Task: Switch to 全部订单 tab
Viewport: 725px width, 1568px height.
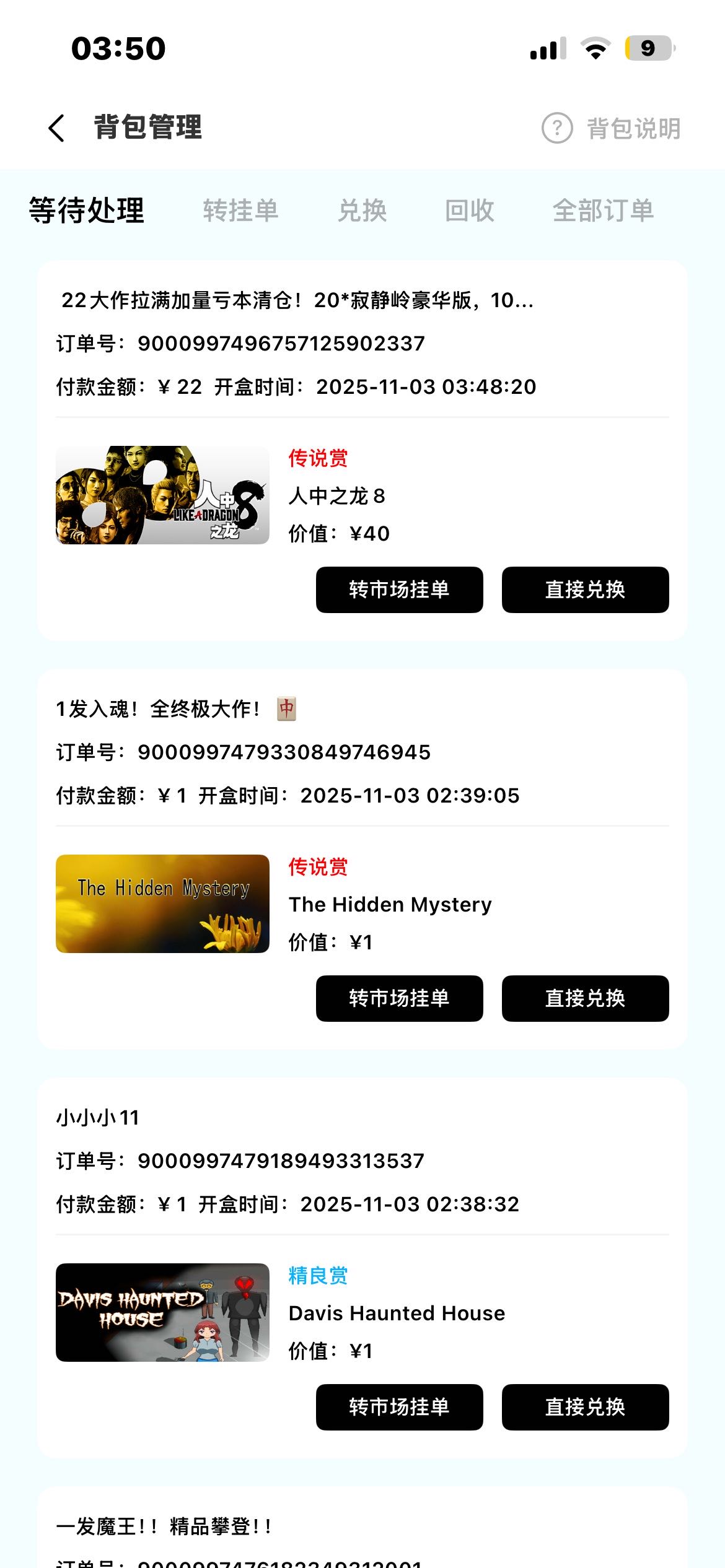Action: (x=603, y=211)
